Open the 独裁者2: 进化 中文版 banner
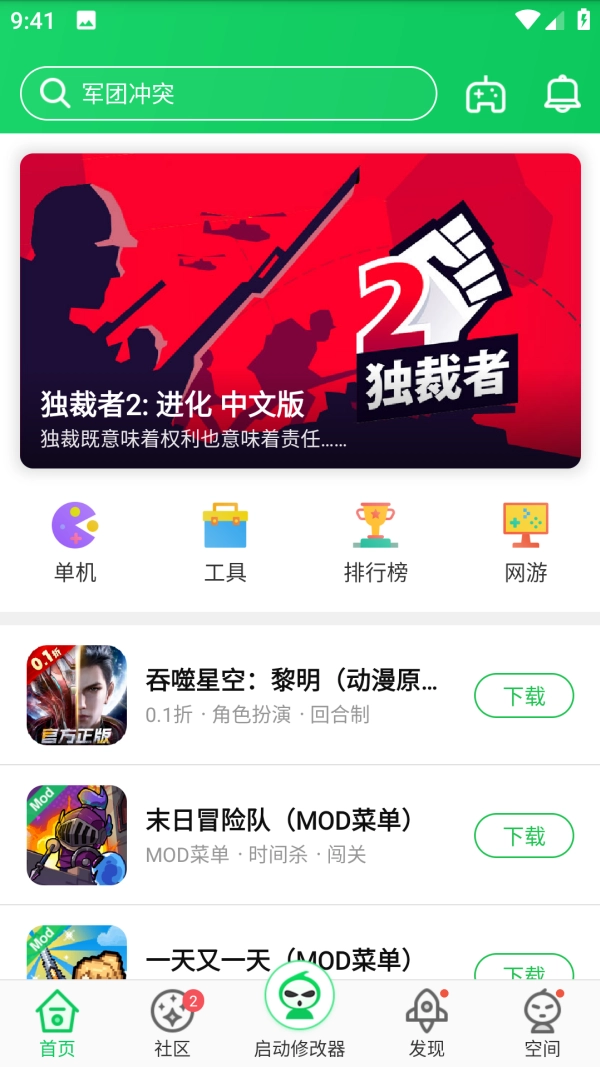600x1067 pixels. (300, 310)
